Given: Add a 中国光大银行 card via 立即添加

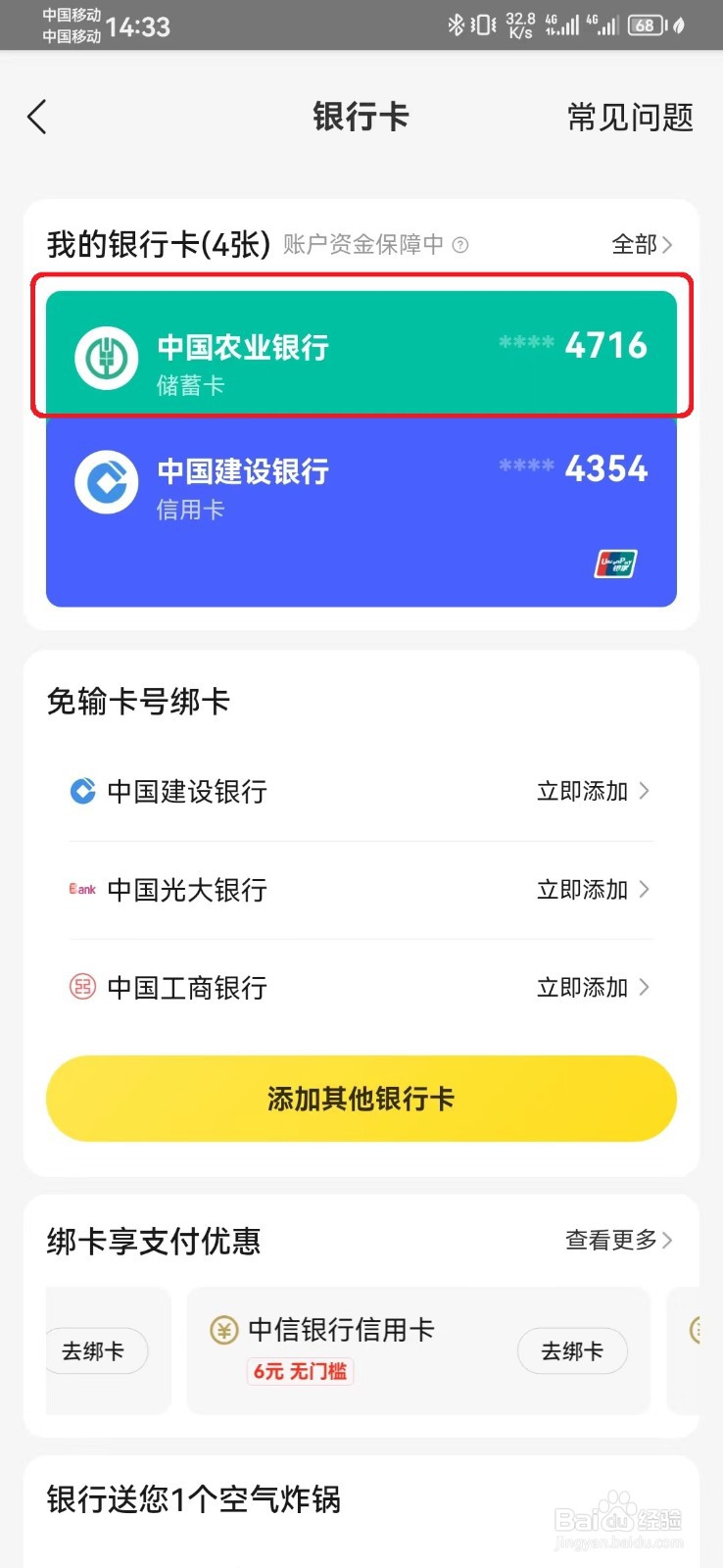Looking at the screenshot, I should pos(592,889).
